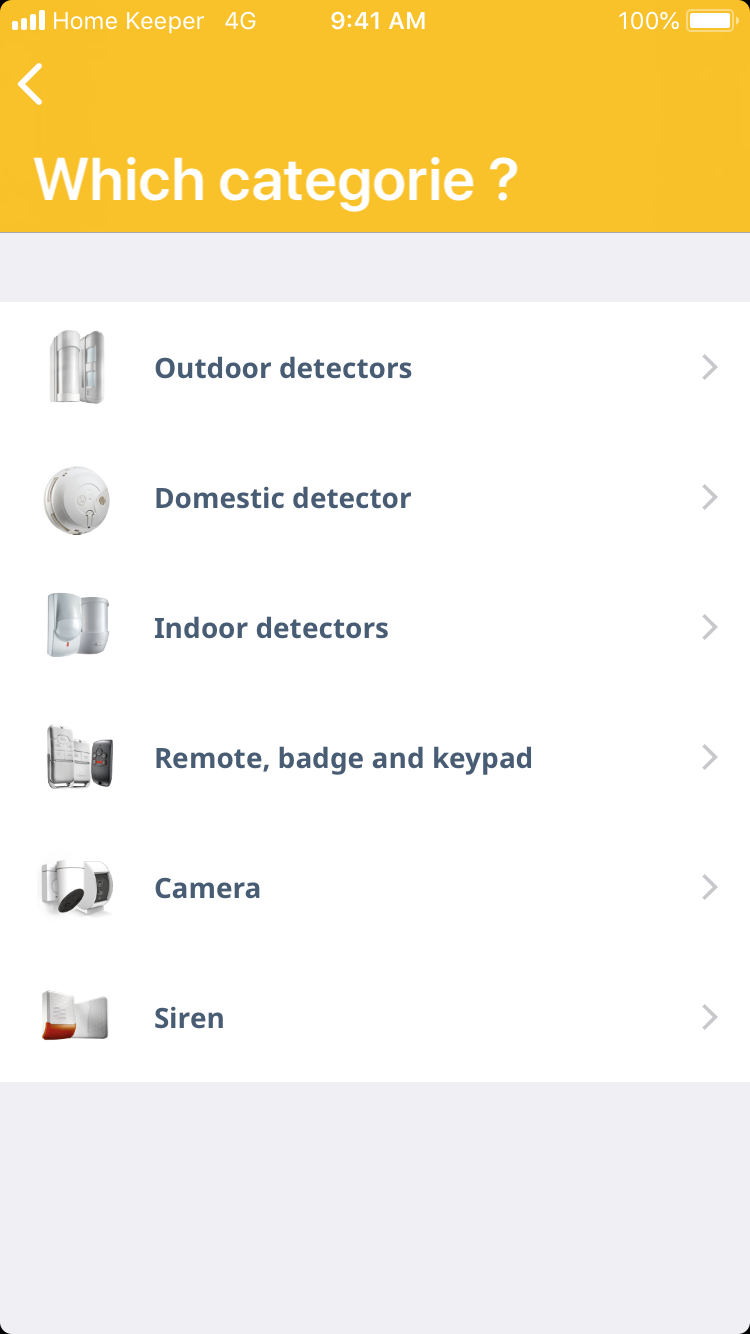The height and width of the screenshot is (1334, 750).
Task: Go back using the top-left arrow
Action: [x=31, y=84]
